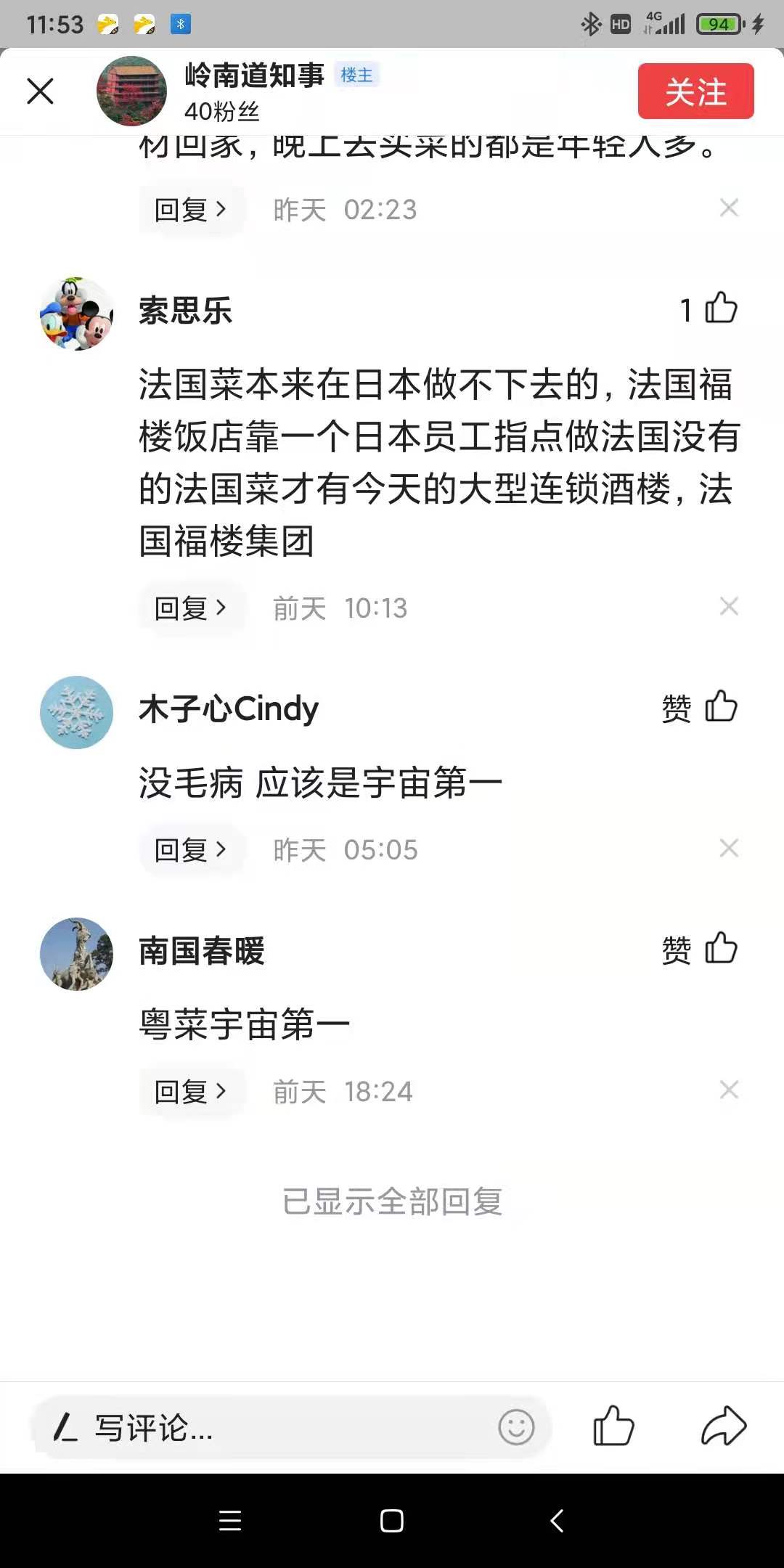Screen dimensions: 784x1568
Task: Share via the bottom arrow icon
Action: tap(723, 1426)
